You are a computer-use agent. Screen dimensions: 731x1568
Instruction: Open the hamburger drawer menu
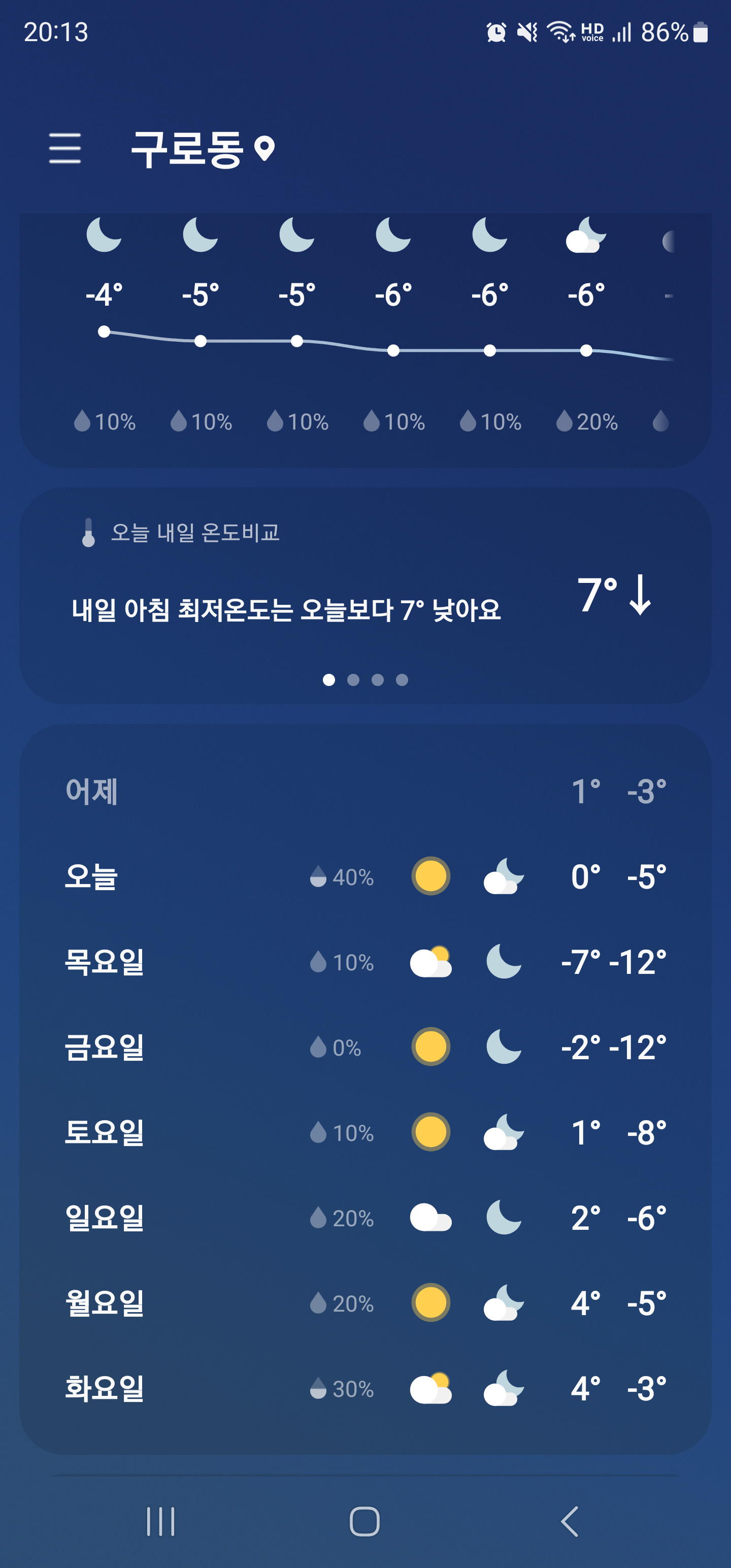(65, 148)
